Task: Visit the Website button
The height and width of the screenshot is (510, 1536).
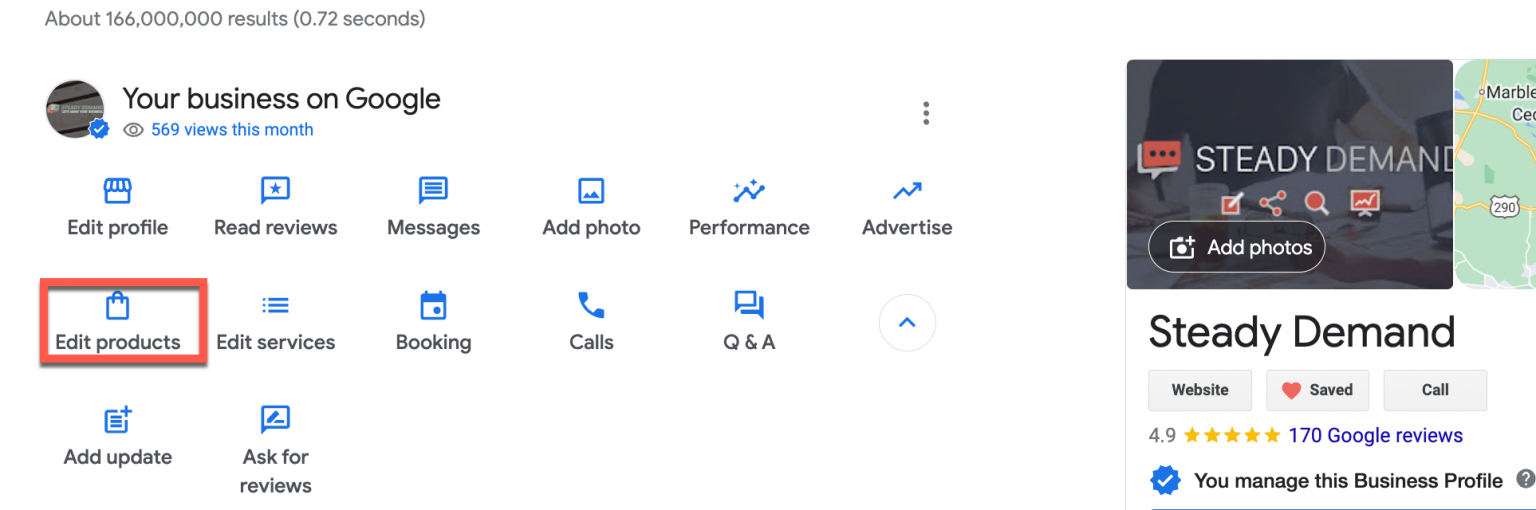Action: pyautogui.click(x=1200, y=390)
